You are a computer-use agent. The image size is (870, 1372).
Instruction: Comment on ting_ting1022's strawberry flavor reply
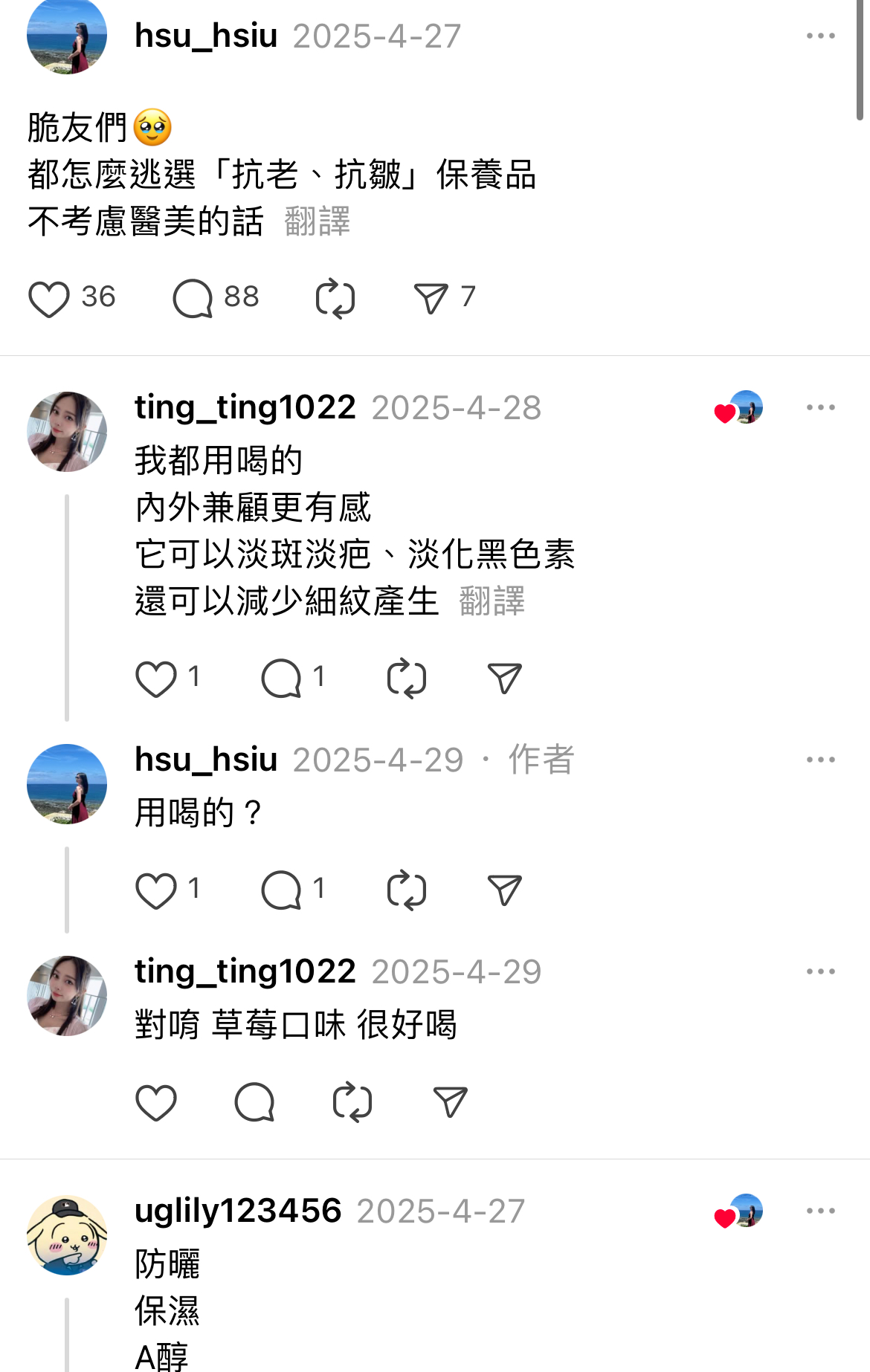tap(254, 1102)
